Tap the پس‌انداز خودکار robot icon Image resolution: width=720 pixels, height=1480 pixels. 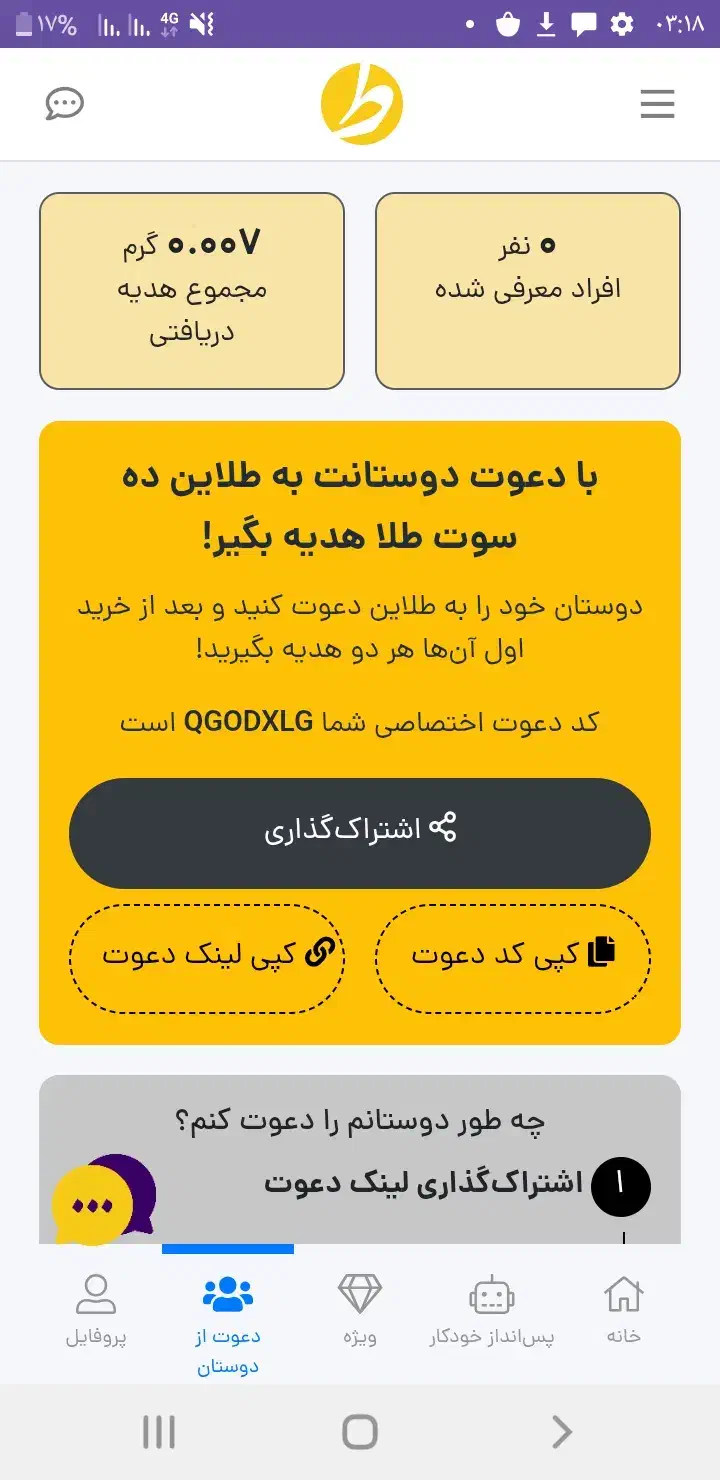(490, 1294)
